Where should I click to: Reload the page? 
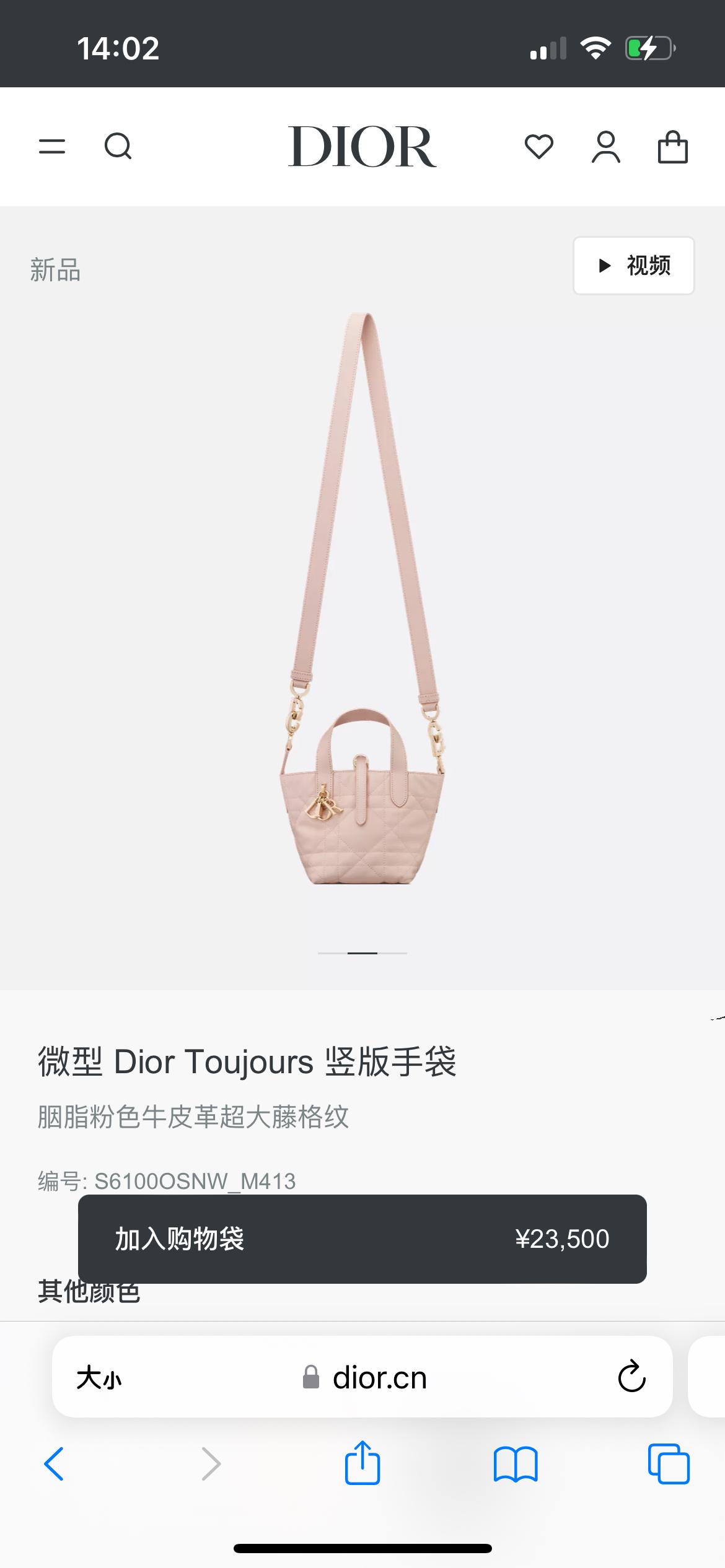631,1377
